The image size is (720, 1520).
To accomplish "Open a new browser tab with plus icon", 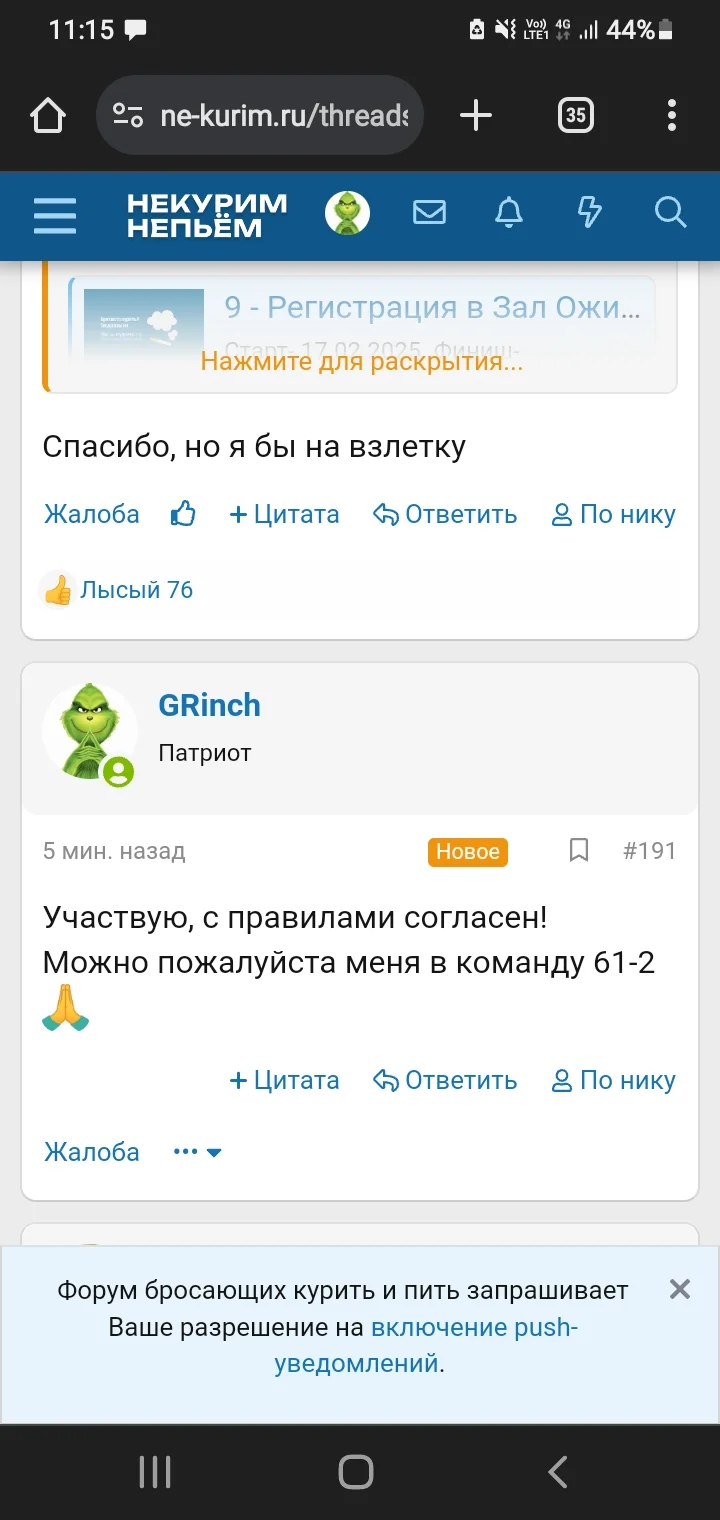I will (x=475, y=114).
